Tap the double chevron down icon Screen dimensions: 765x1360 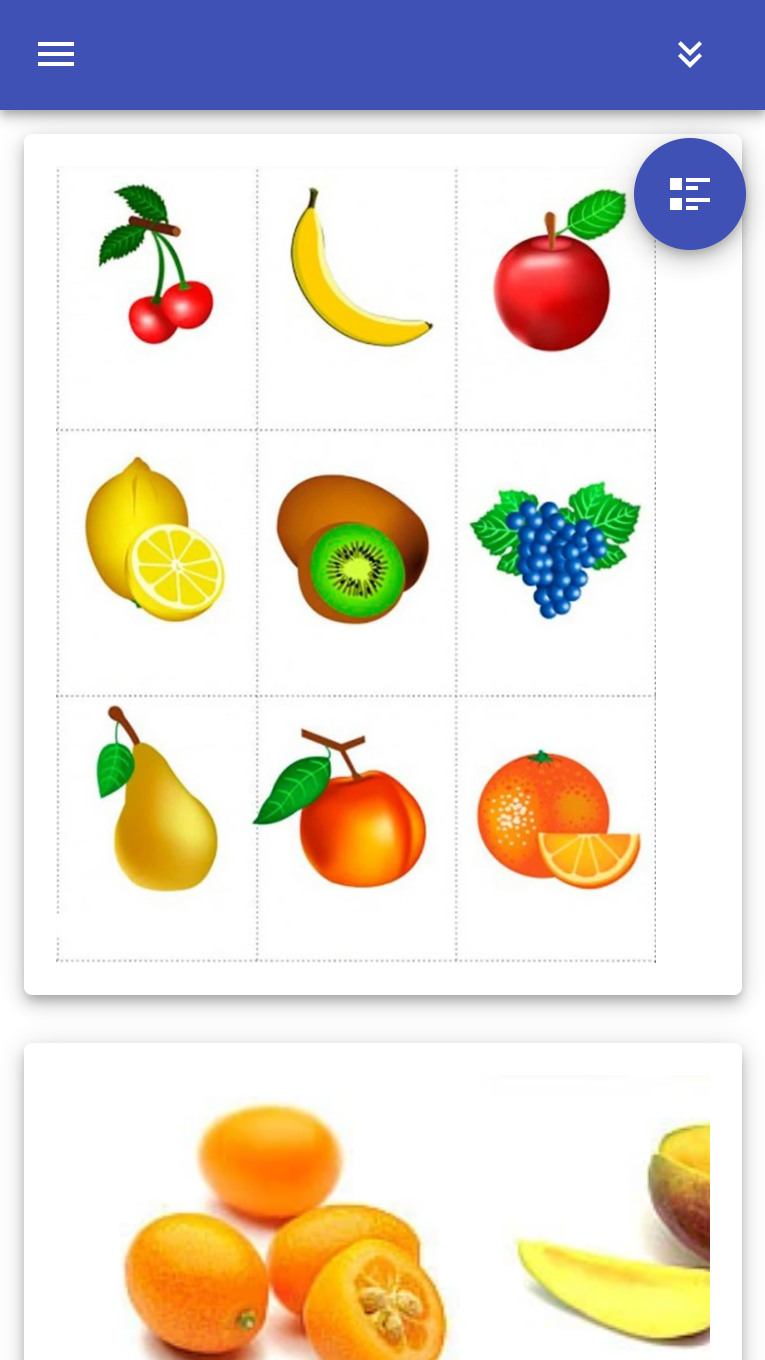point(690,55)
